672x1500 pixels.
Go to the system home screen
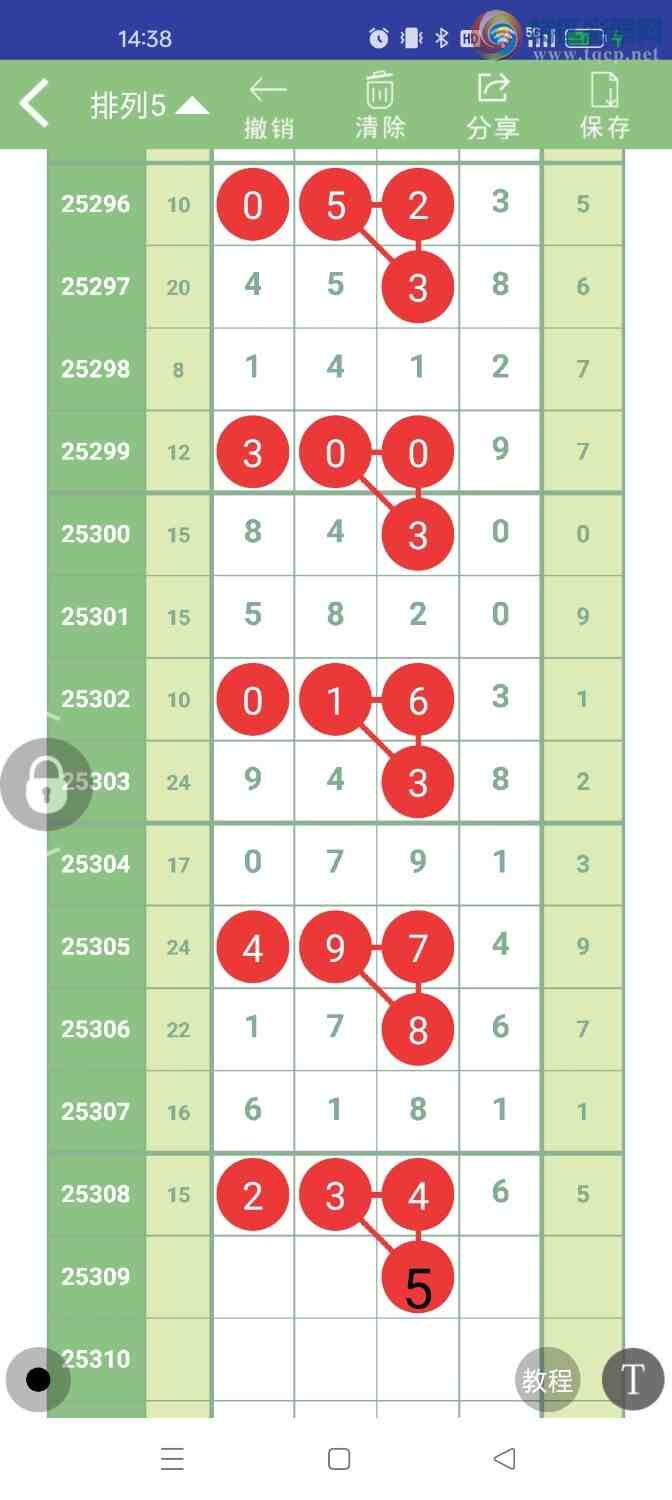tap(339, 1459)
